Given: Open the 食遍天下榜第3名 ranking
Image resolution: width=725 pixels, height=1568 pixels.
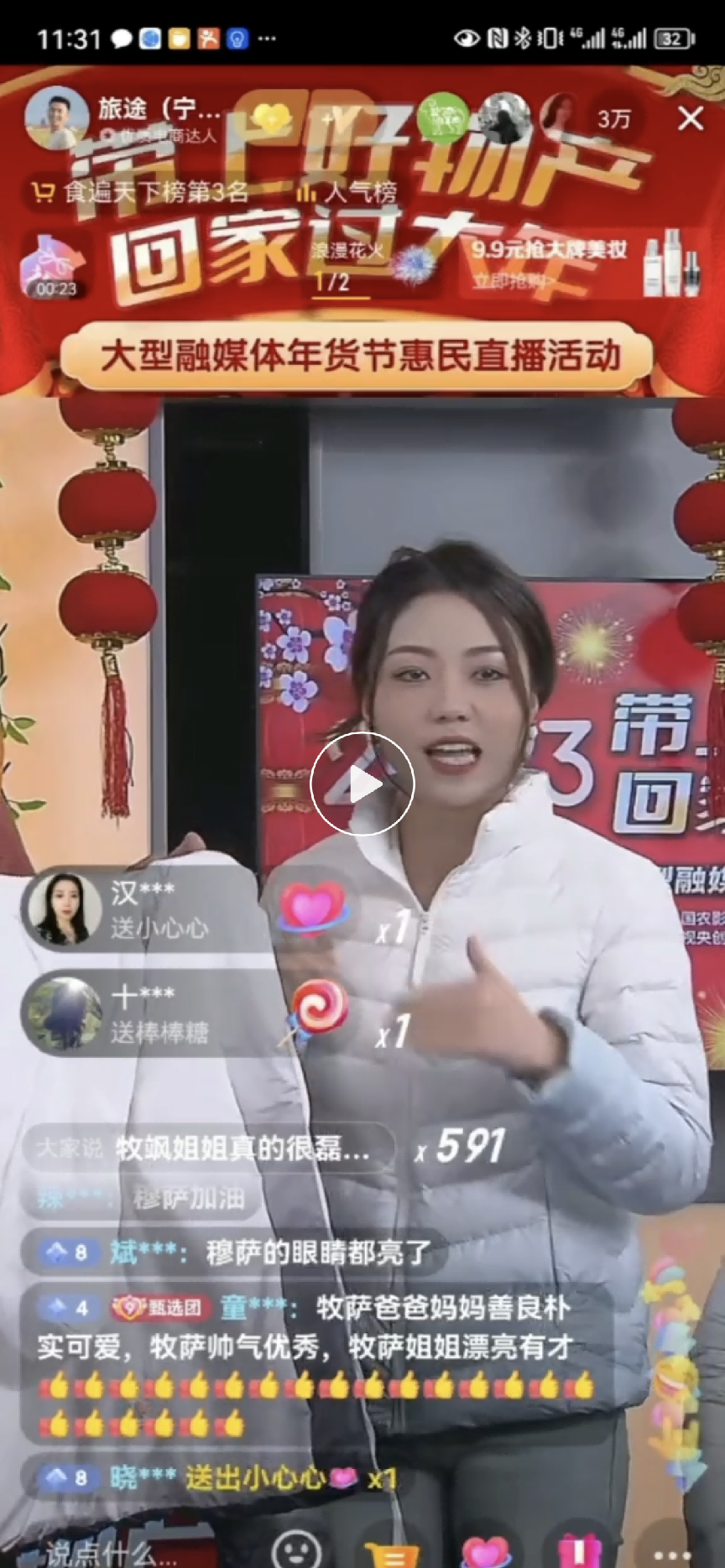Looking at the screenshot, I should click(141, 193).
